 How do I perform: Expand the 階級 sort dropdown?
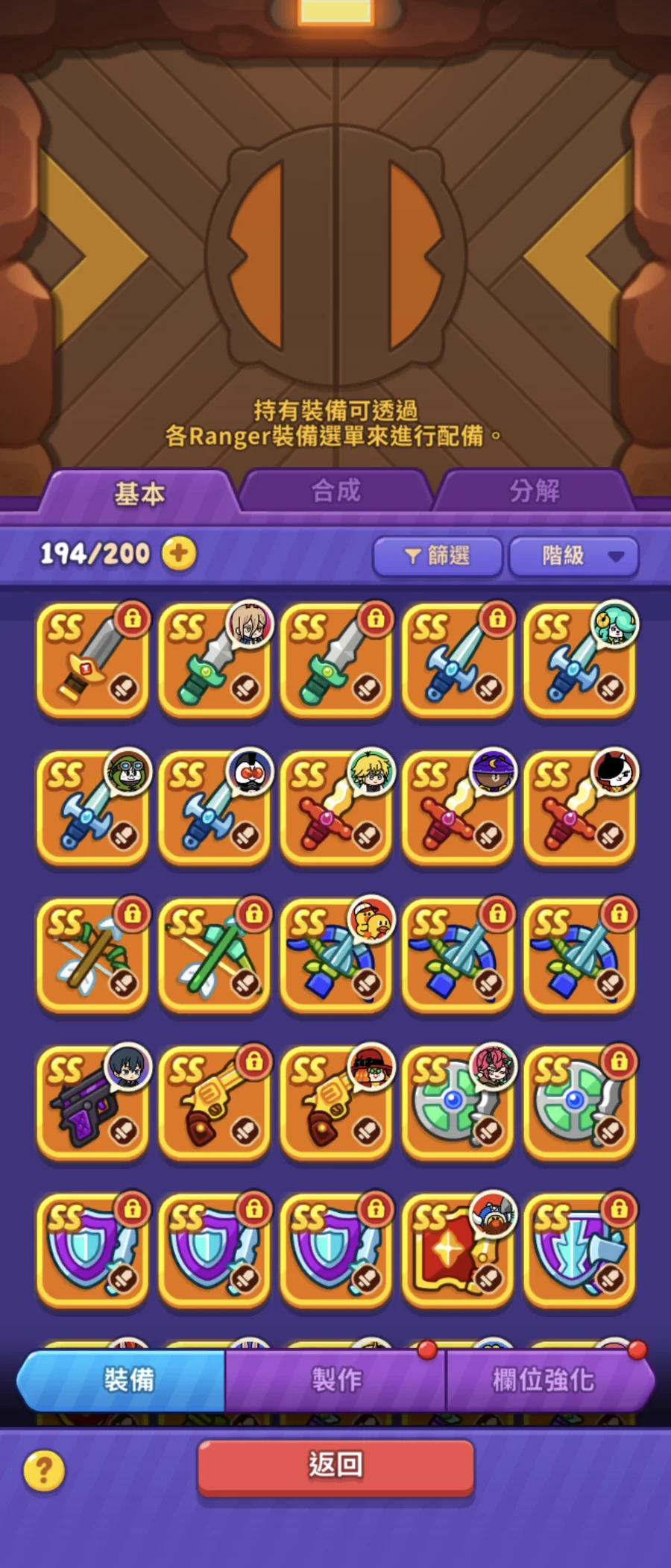[573, 556]
